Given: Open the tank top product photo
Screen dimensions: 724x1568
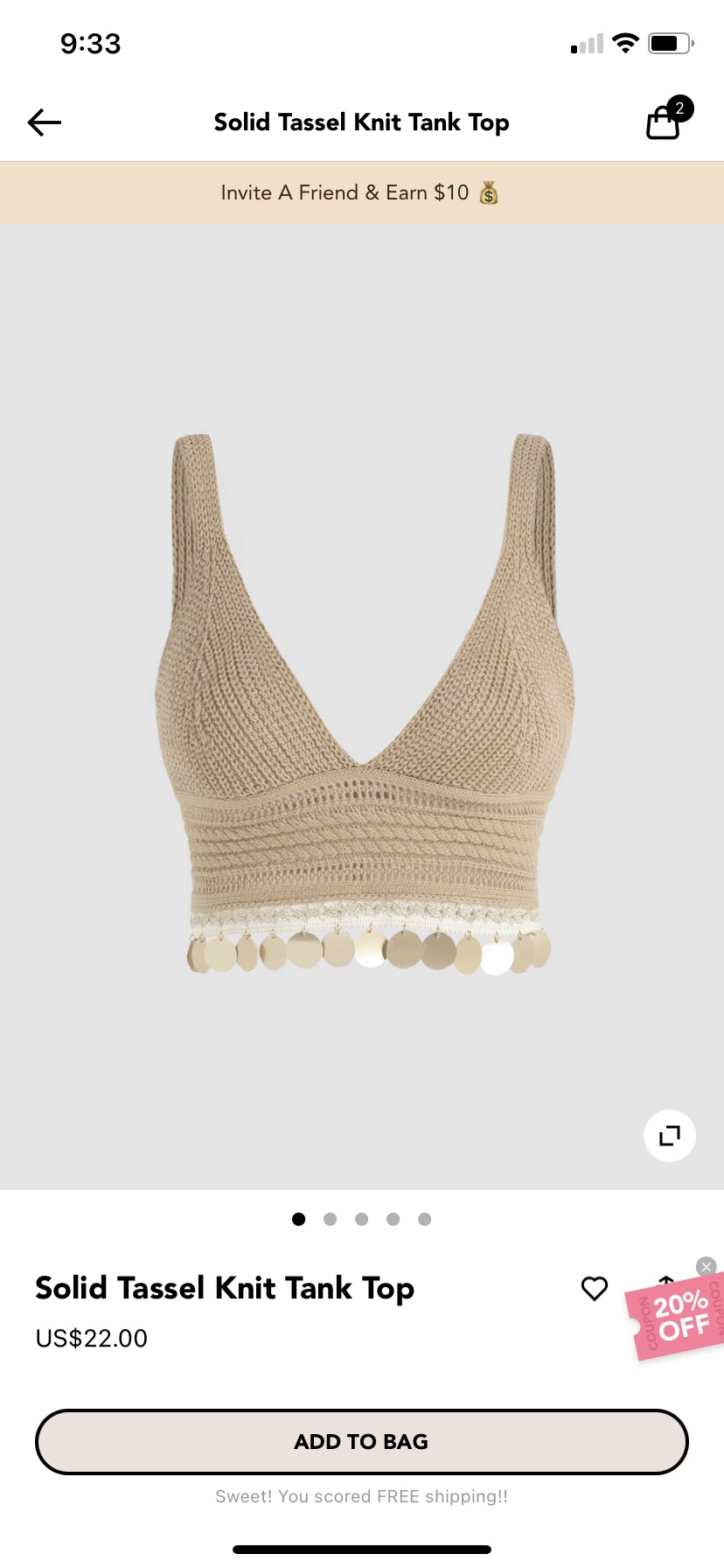Looking at the screenshot, I should (361, 700).
